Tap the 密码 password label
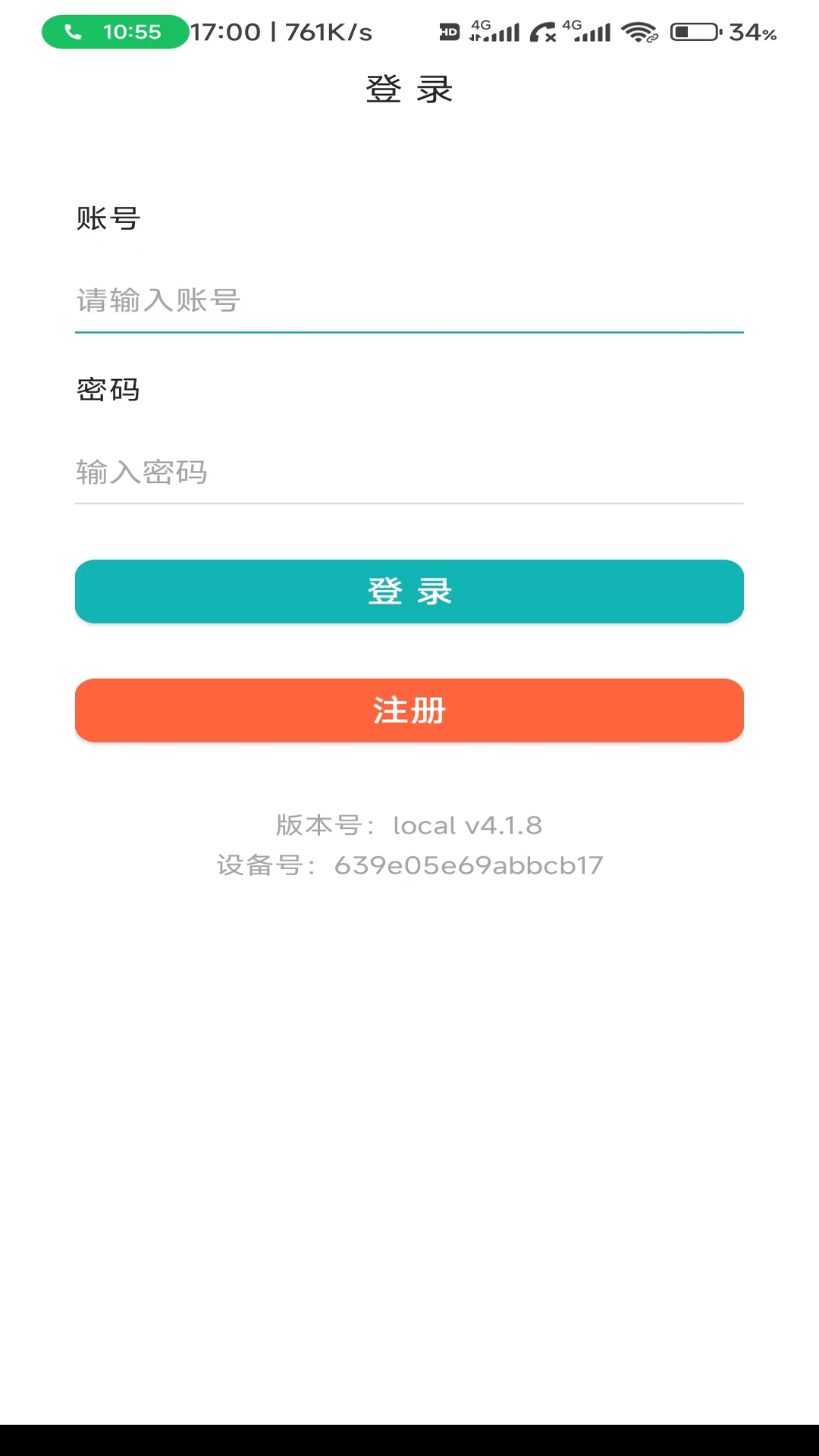Image resolution: width=819 pixels, height=1456 pixels. coord(108,390)
